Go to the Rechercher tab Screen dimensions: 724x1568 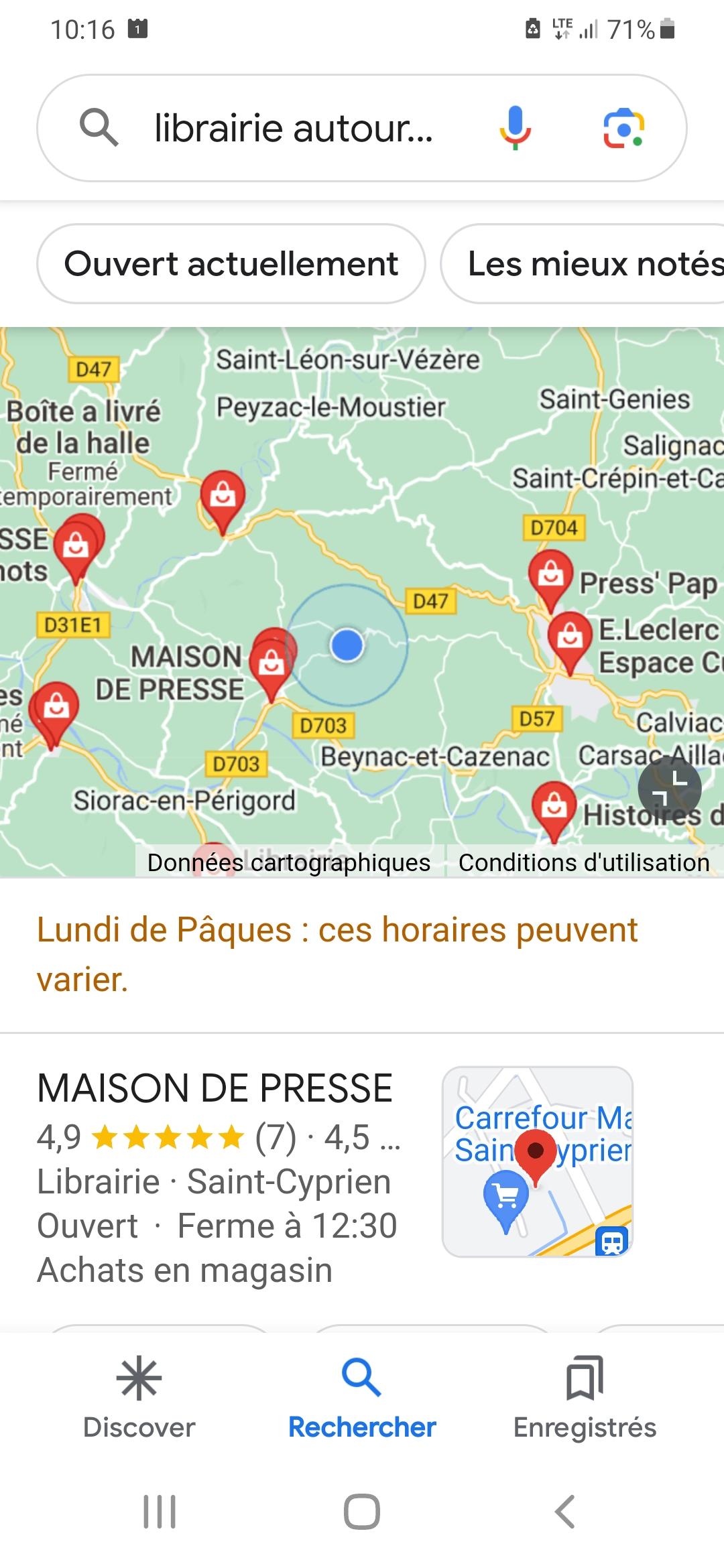[x=362, y=1398]
